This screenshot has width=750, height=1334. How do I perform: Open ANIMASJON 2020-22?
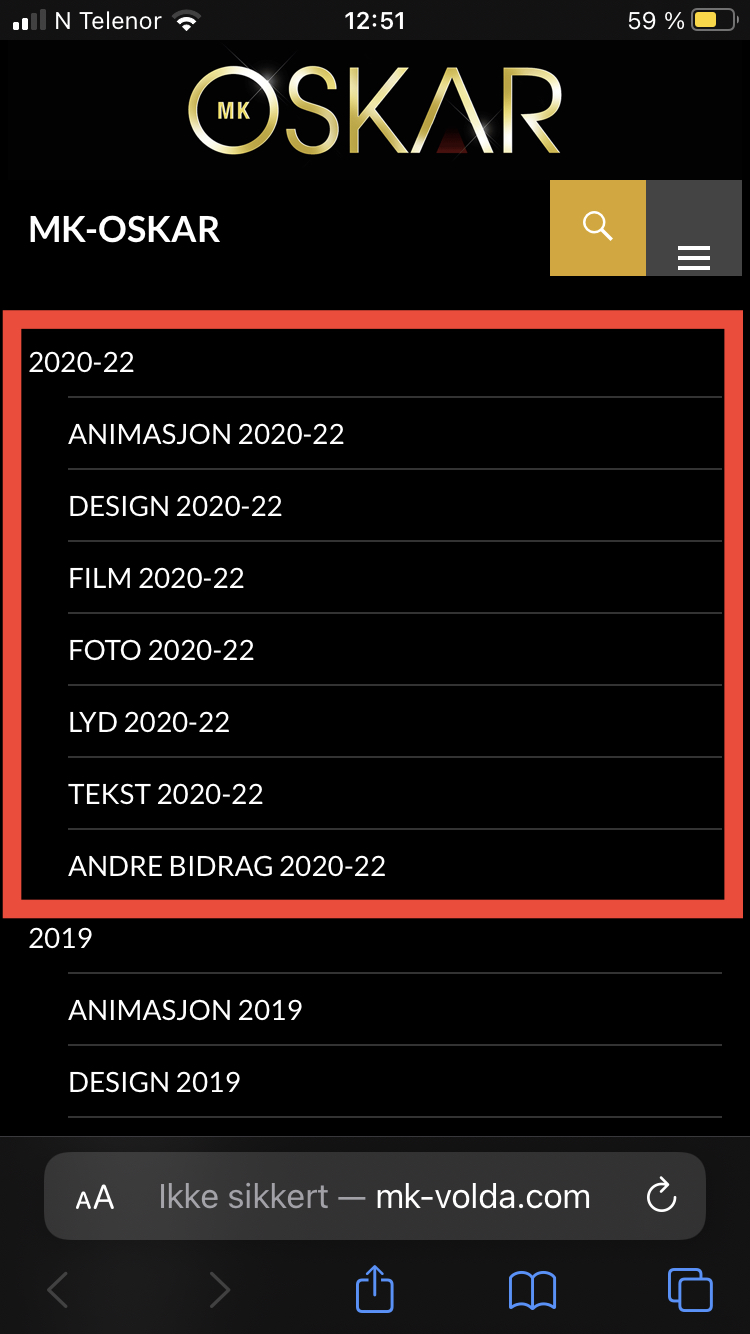tap(395, 434)
